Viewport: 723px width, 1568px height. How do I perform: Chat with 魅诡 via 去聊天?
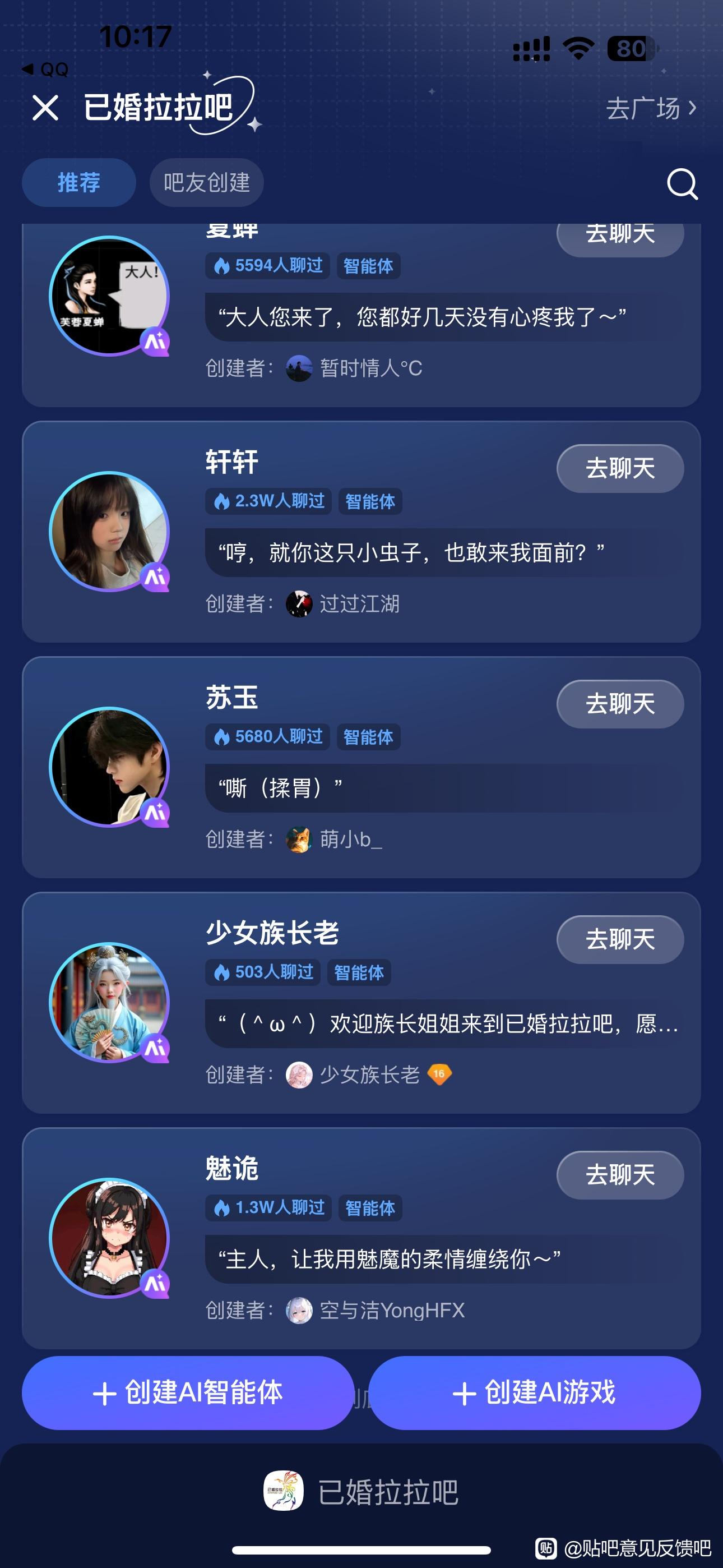point(619,1175)
